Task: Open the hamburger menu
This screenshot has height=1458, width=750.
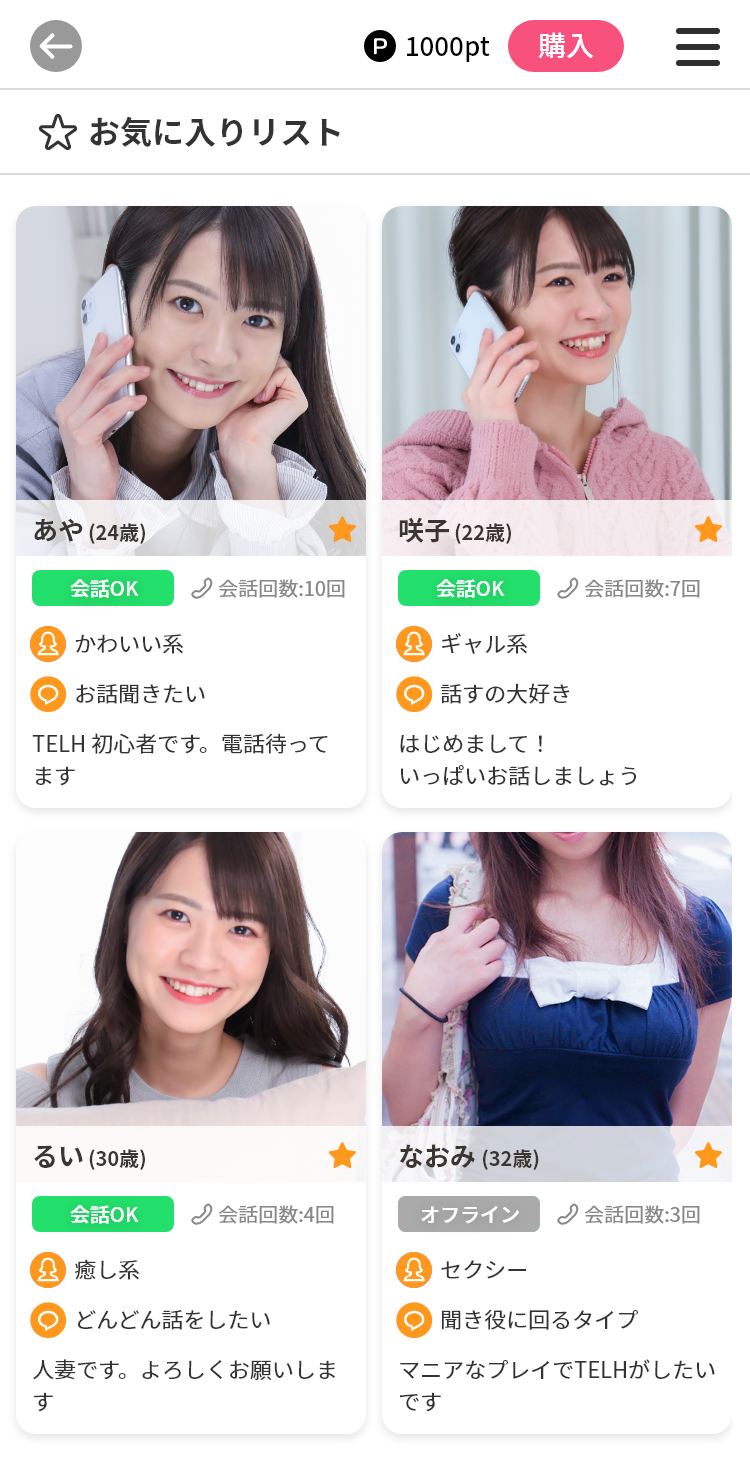Action: 698,46
